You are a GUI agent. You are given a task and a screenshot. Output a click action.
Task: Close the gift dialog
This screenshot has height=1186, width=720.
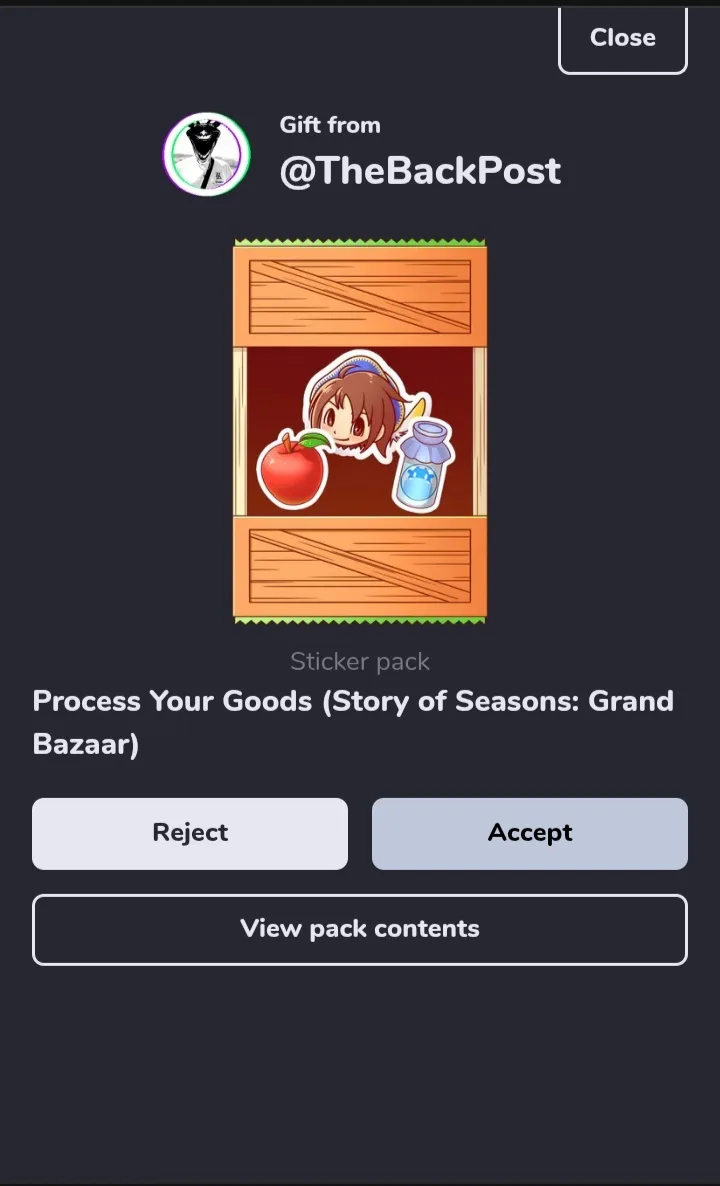pyautogui.click(x=622, y=40)
